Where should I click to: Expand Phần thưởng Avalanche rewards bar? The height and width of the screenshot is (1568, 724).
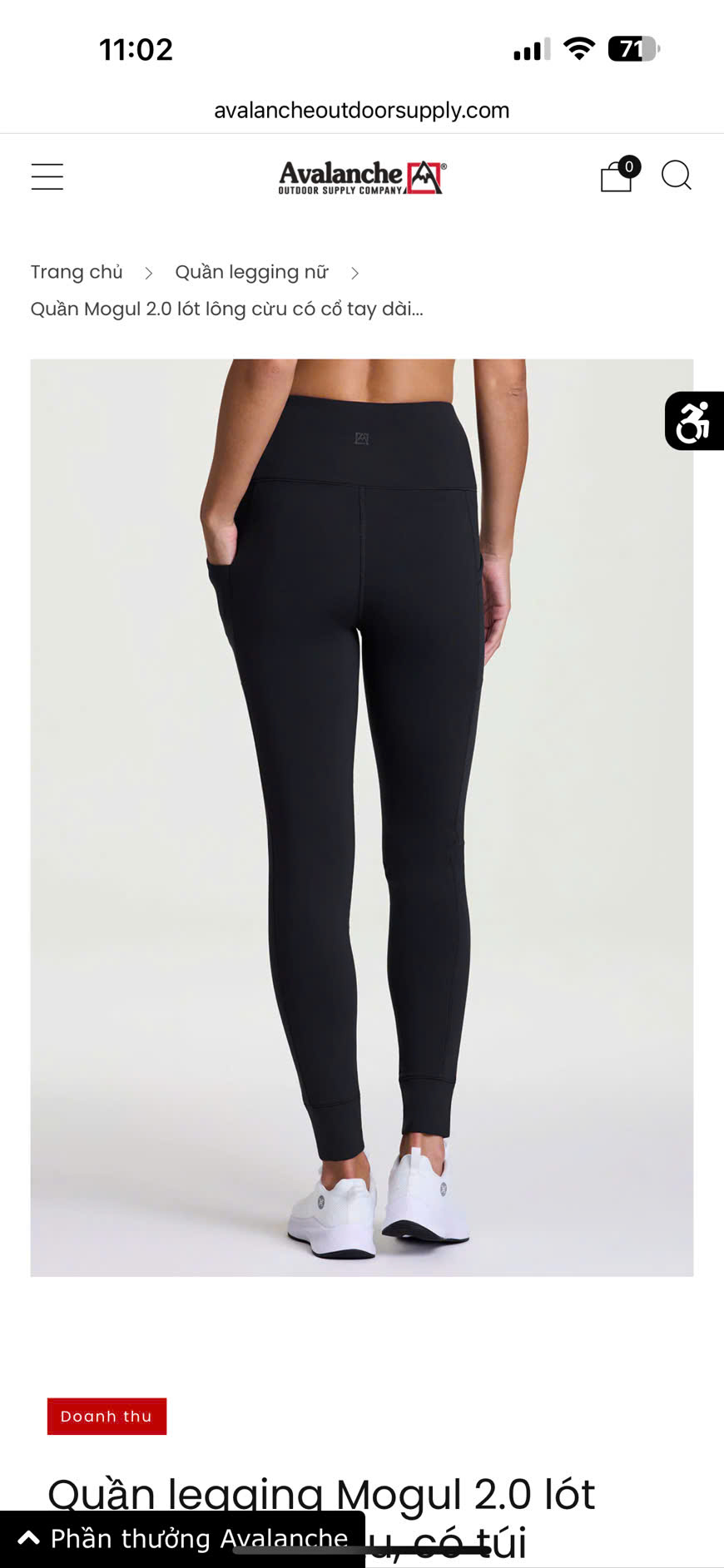[x=183, y=1538]
